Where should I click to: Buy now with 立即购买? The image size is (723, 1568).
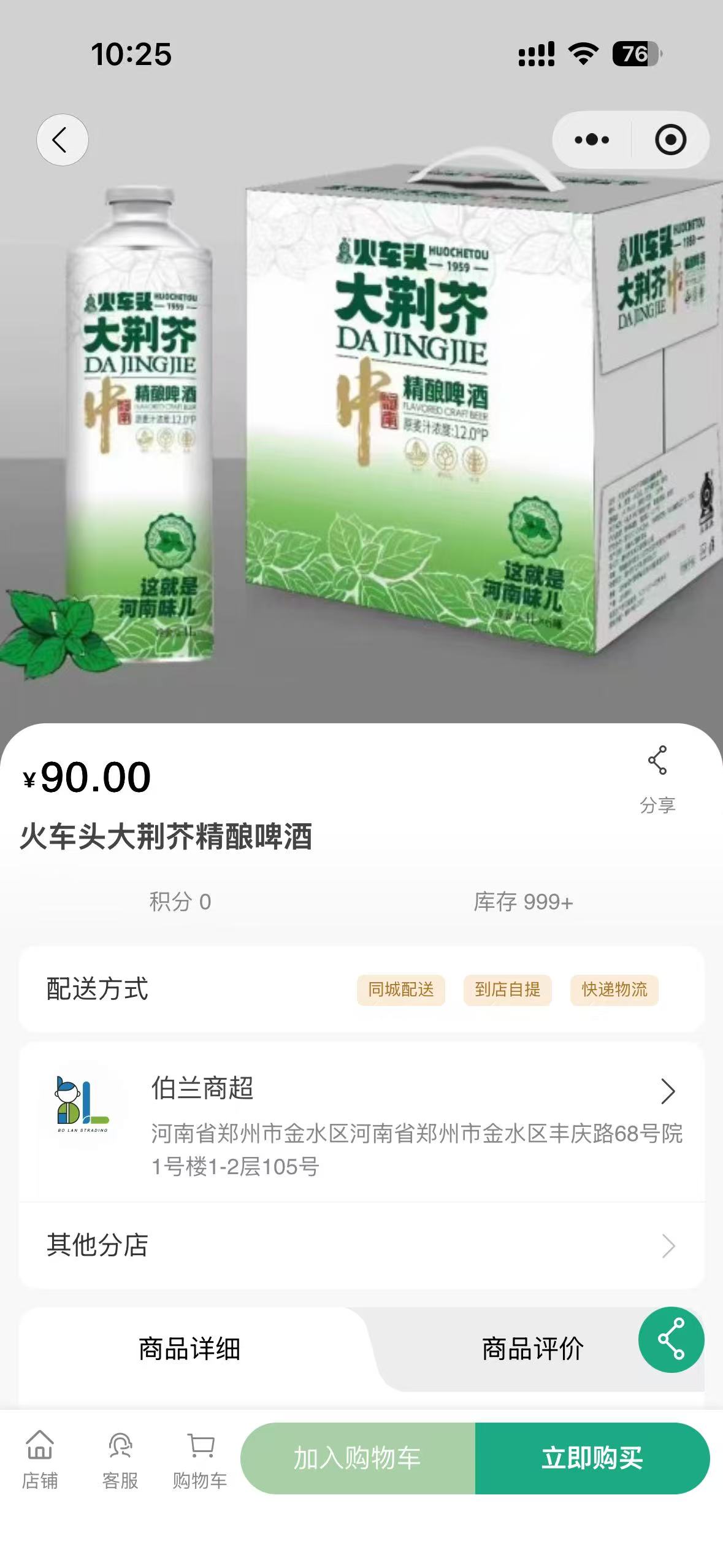pos(592,1458)
